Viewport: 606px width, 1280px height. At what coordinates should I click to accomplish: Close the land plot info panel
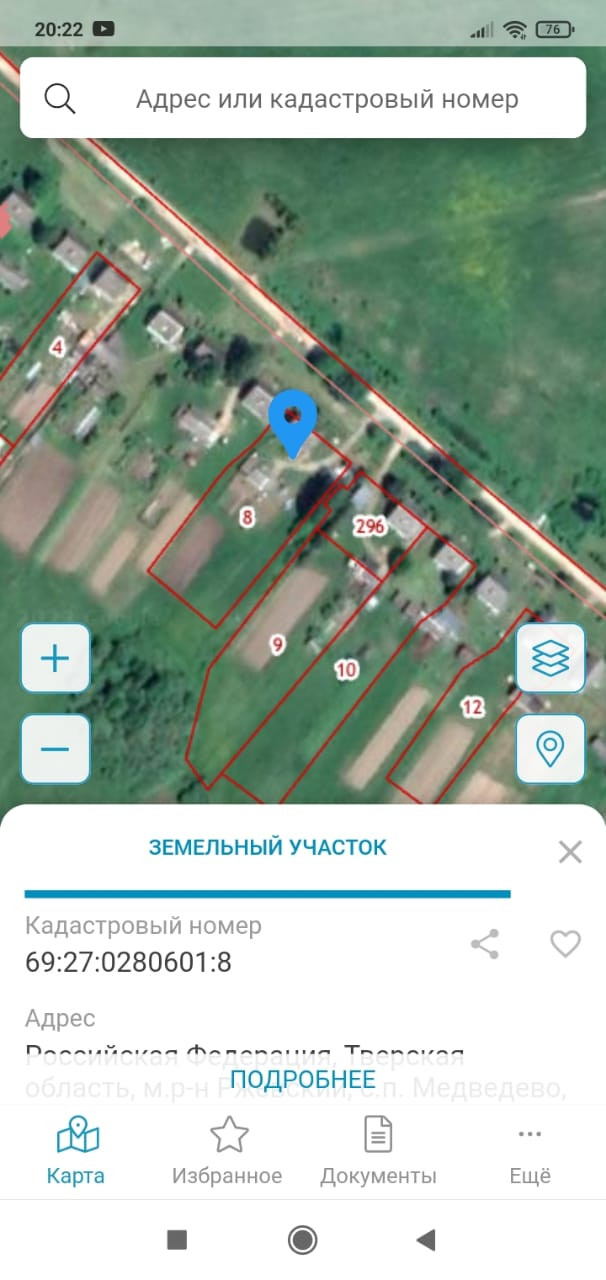click(x=570, y=852)
